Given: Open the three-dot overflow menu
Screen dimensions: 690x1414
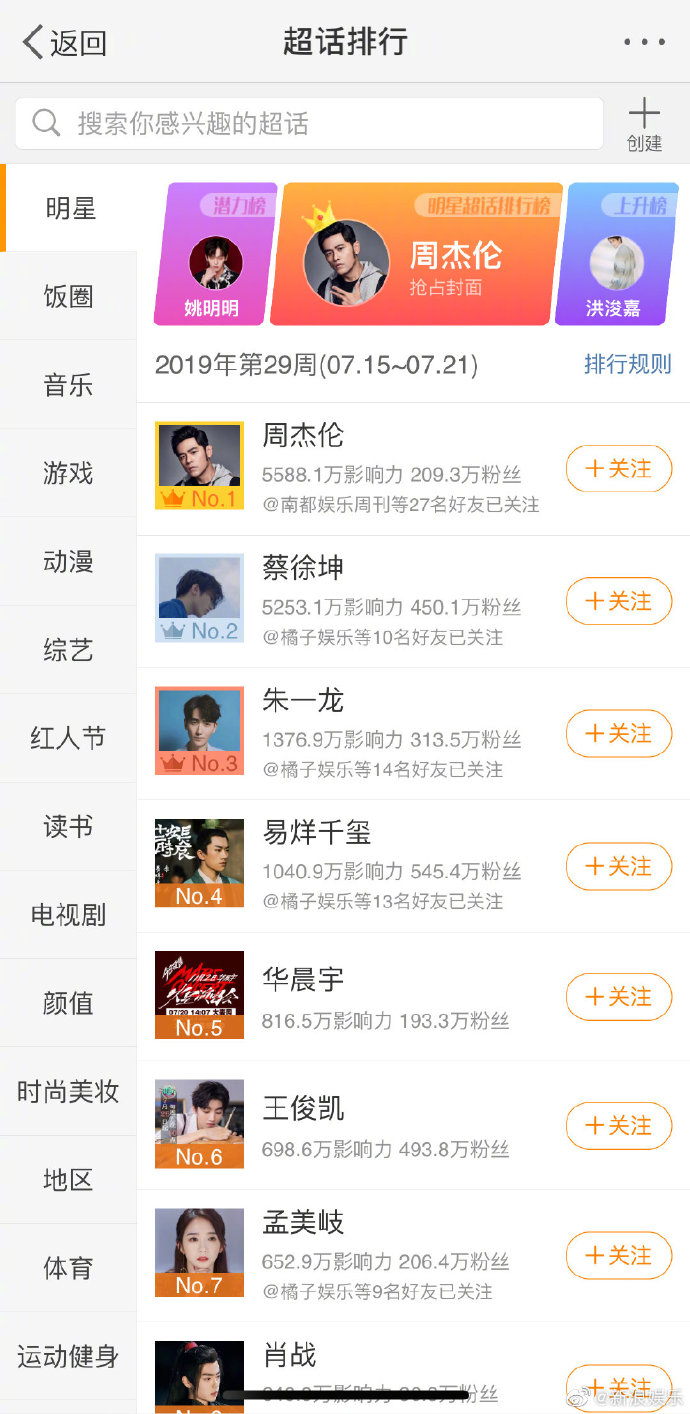Looking at the screenshot, I should [x=644, y=42].
